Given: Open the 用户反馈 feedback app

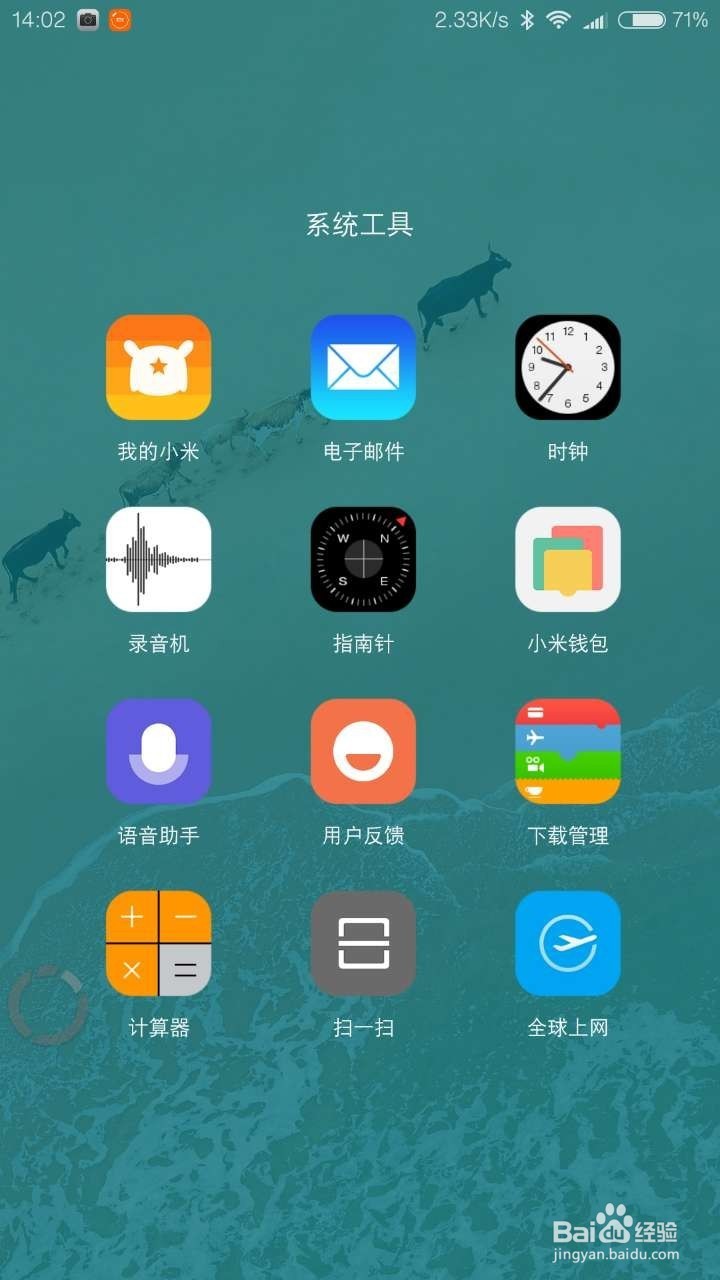Looking at the screenshot, I should 363,751.
